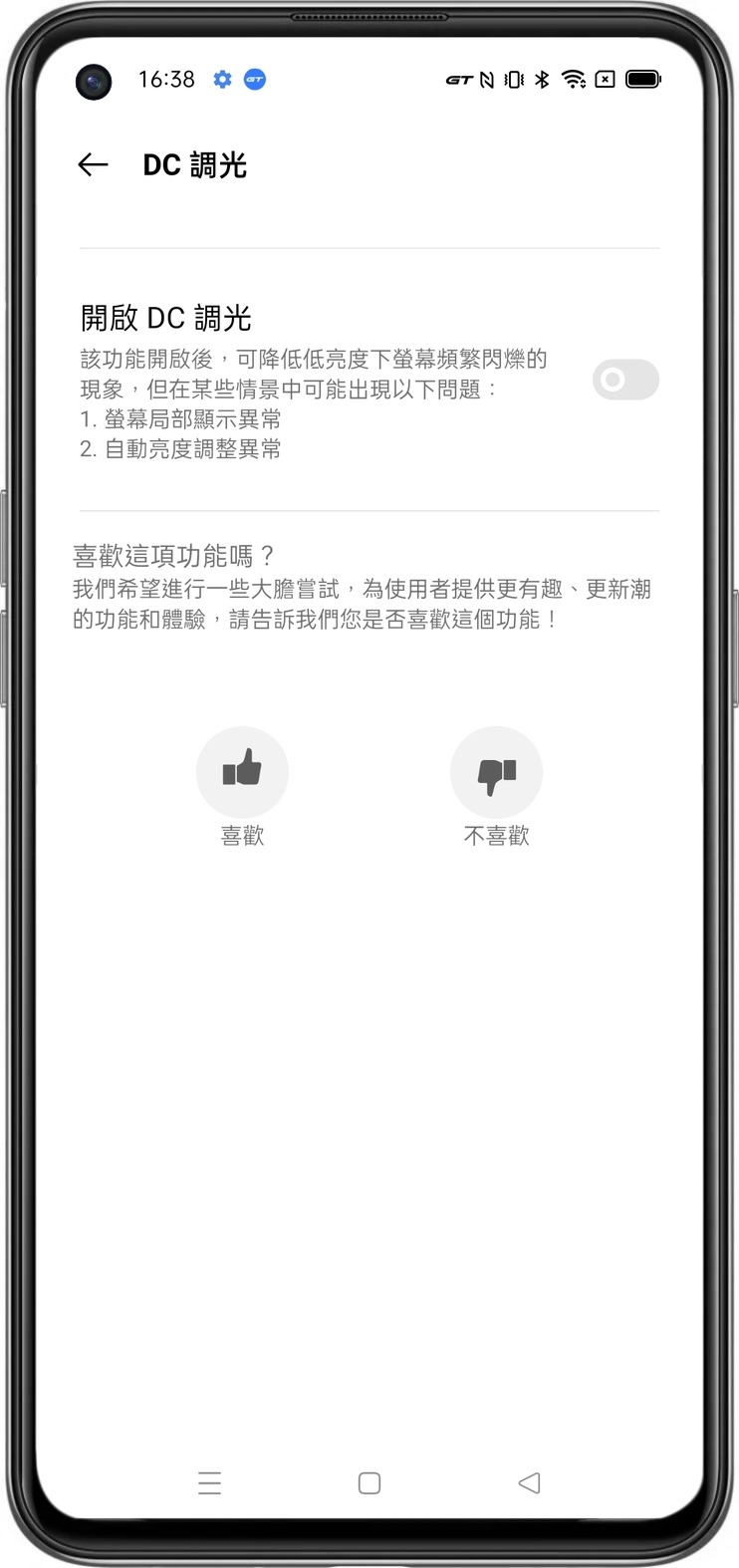Image resolution: width=739 pixels, height=1568 pixels.
Task: Tap the system back triangle
Action: point(529,1483)
